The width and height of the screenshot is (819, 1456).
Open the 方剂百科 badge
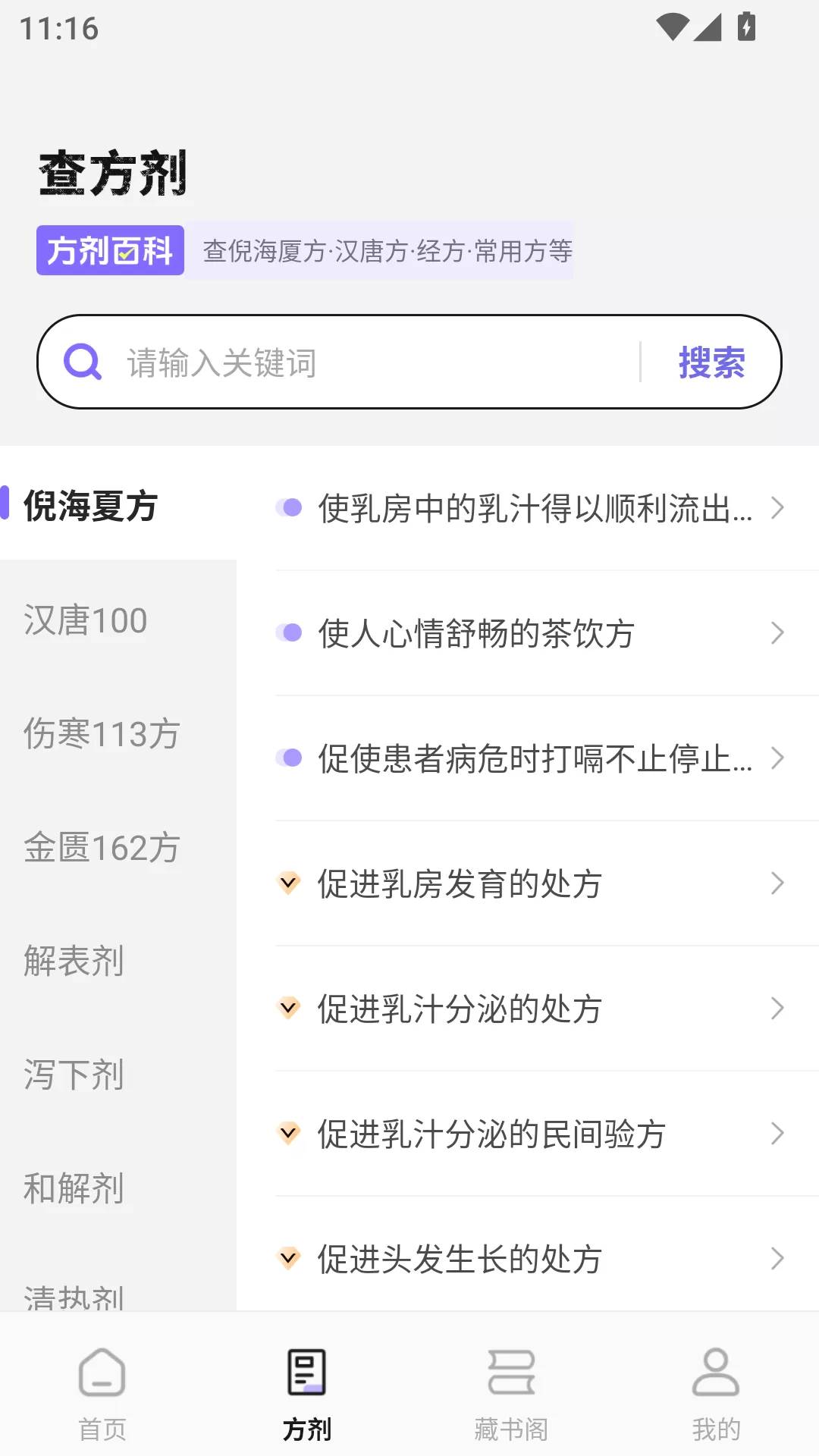(109, 250)
